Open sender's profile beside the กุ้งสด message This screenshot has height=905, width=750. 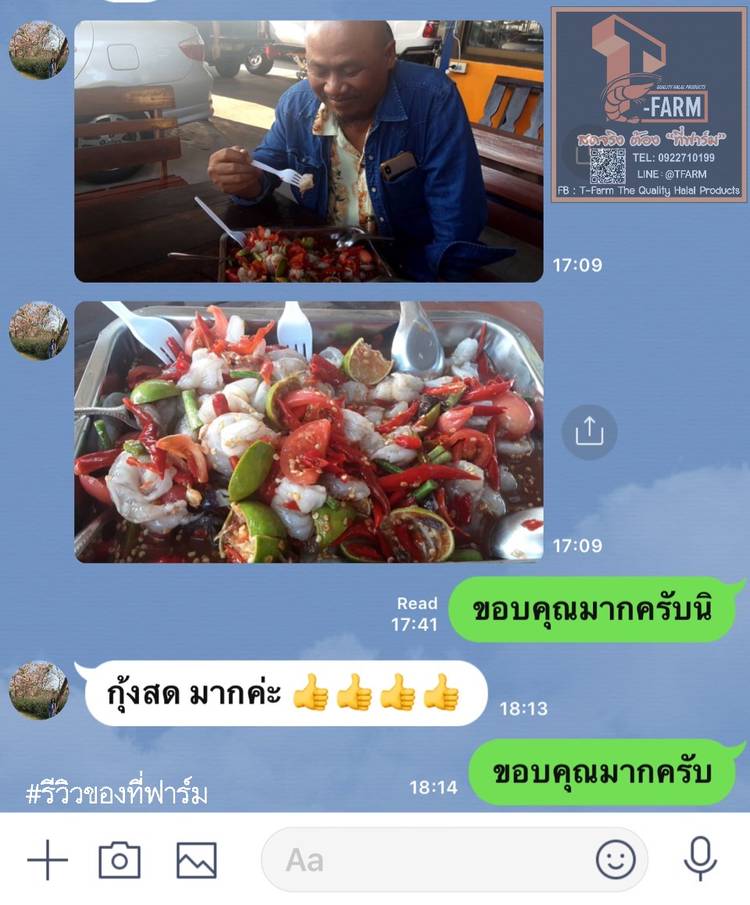[x=39, y=690]
